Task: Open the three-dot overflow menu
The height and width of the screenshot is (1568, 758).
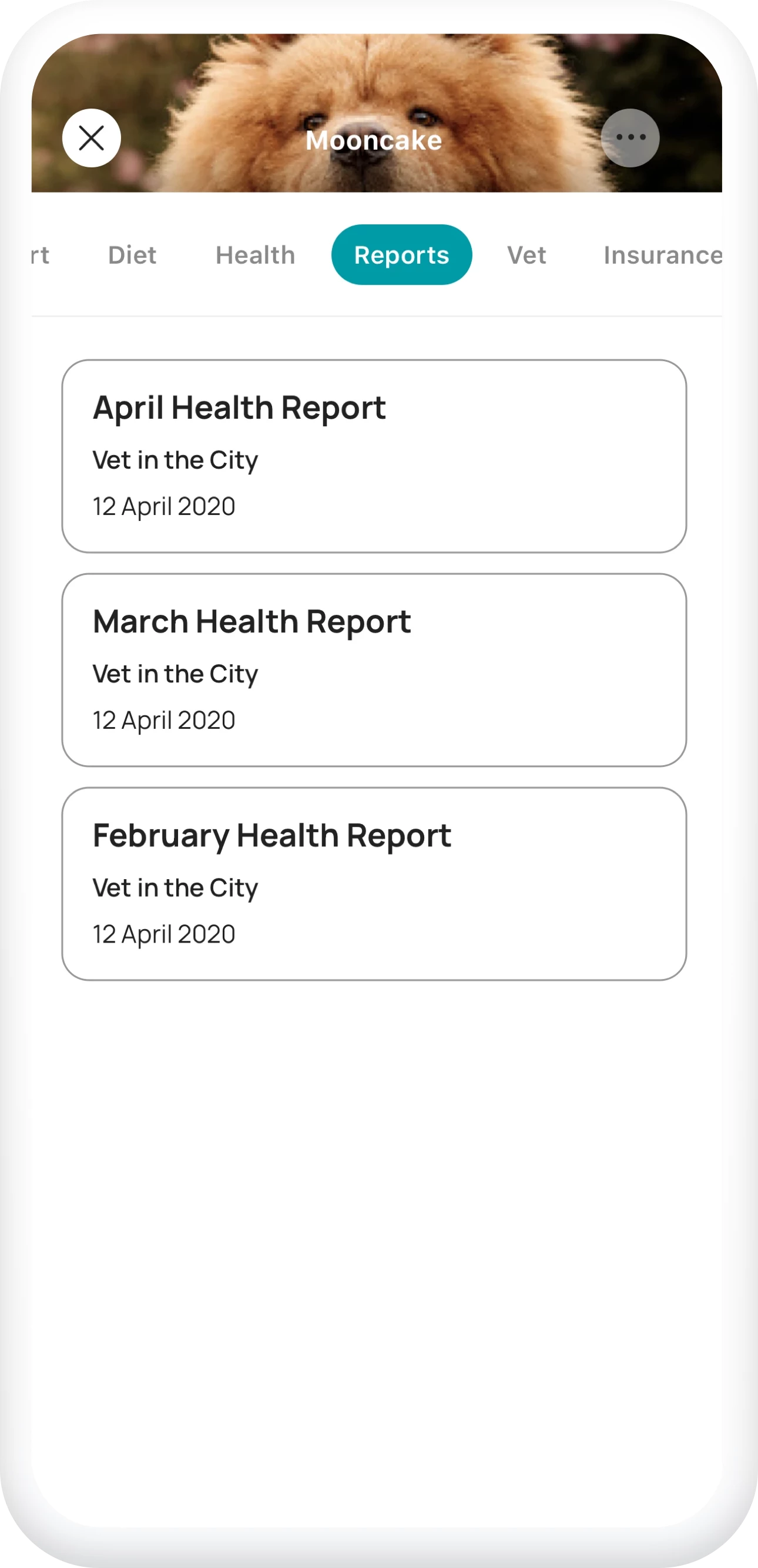Action: coord(630,138)
